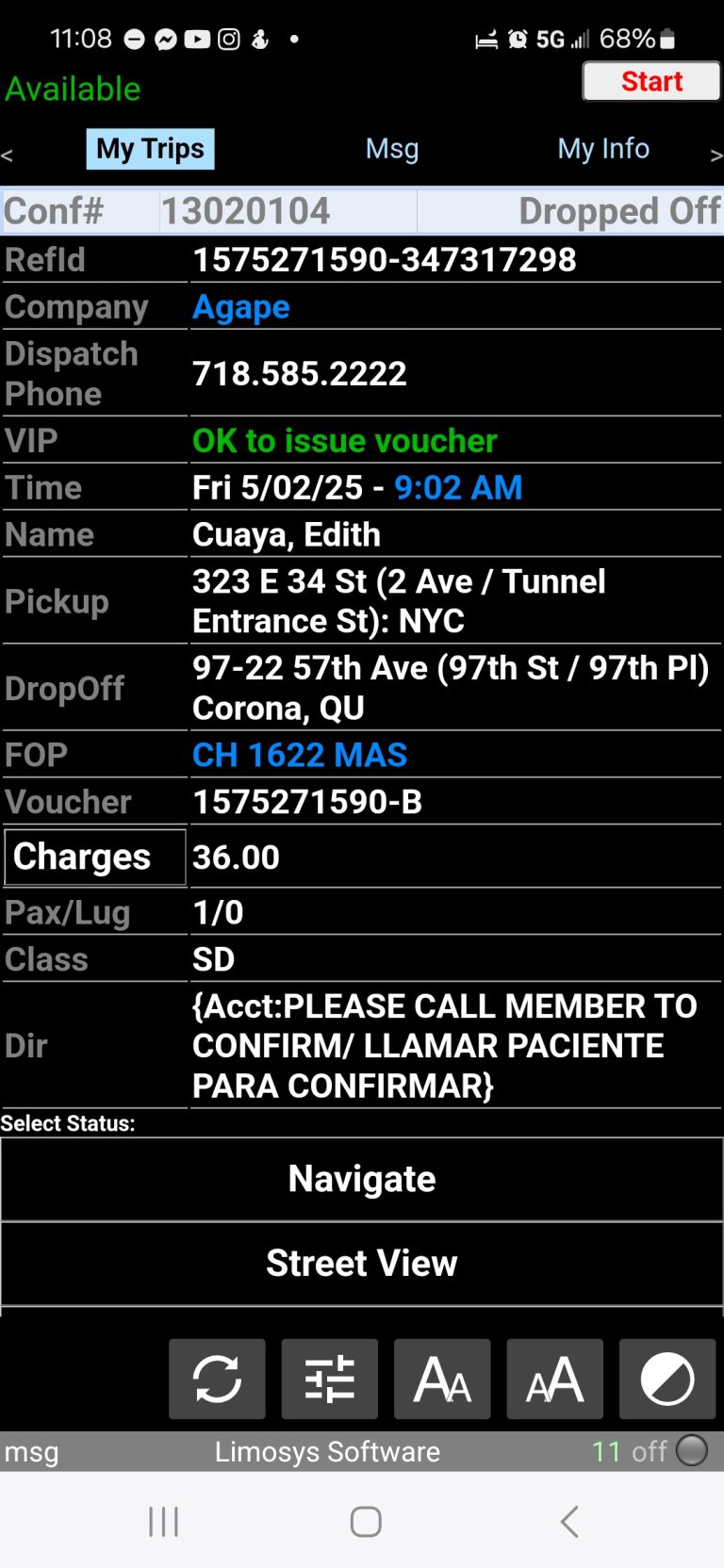The width and height of the screenshot is (724, 1568).
Task: Tap the 9:02 AM time link
Action: pyautogui.click(x=458, y=487)
